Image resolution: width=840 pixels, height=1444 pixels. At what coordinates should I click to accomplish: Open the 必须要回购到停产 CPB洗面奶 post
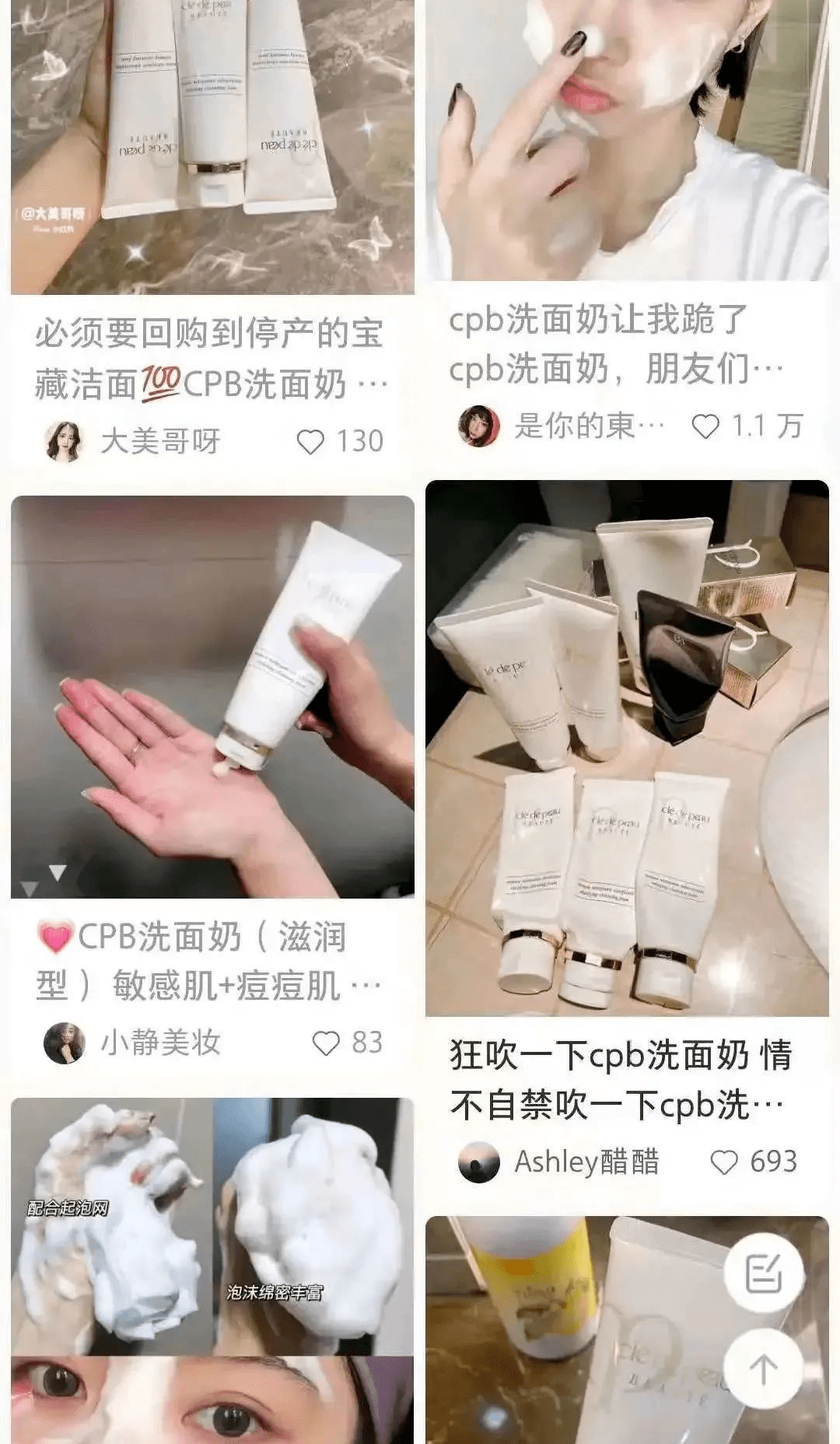(x=210, y=359)
